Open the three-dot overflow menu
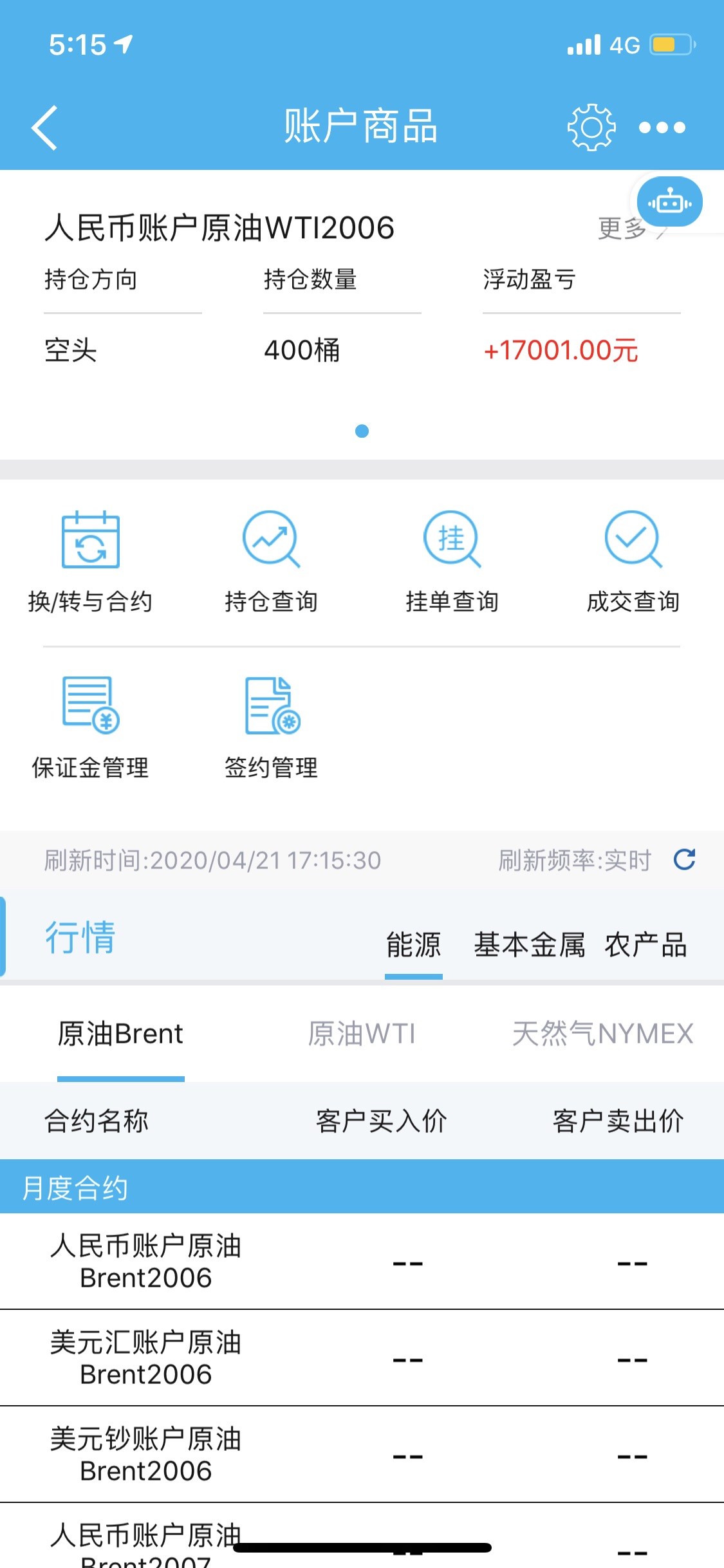 (662, 127)
